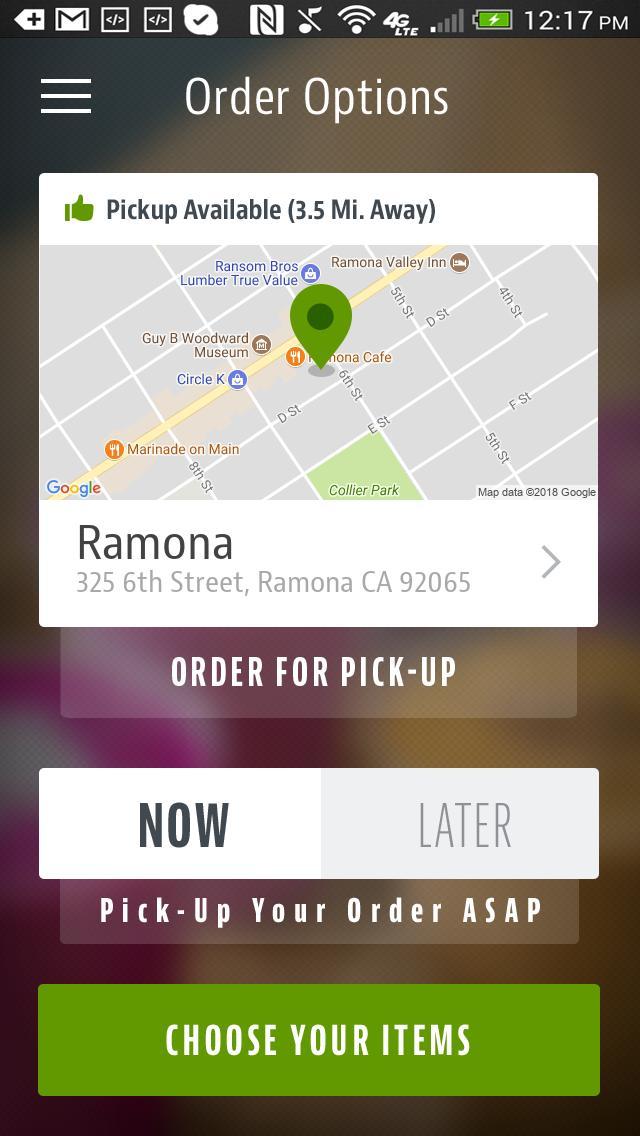640x1136 pixels.
Task: Tap the Choose Your Items button
Action: pyautogui.click(x=319, y=1040)
